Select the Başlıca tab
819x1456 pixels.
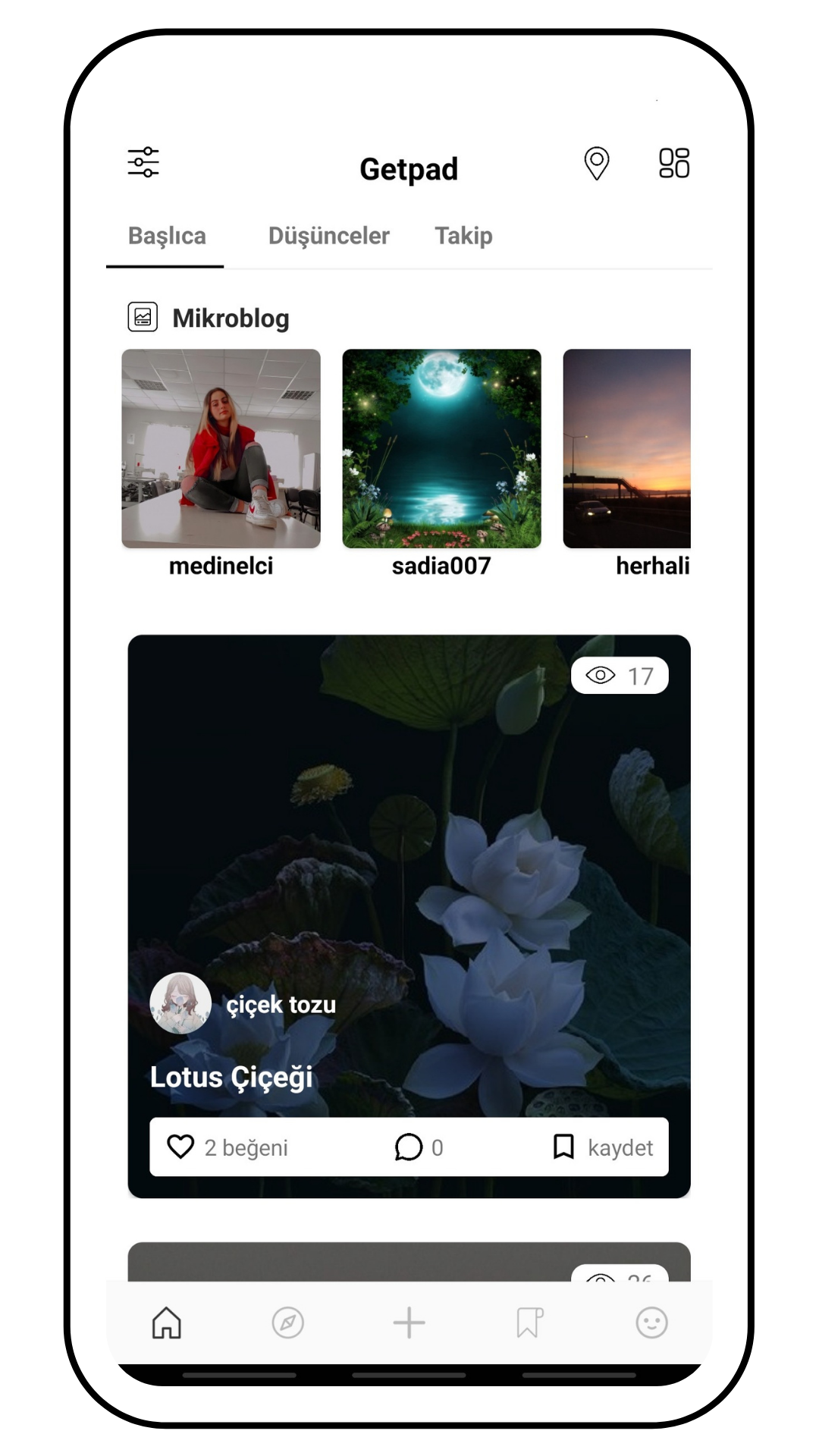(167, 236)
